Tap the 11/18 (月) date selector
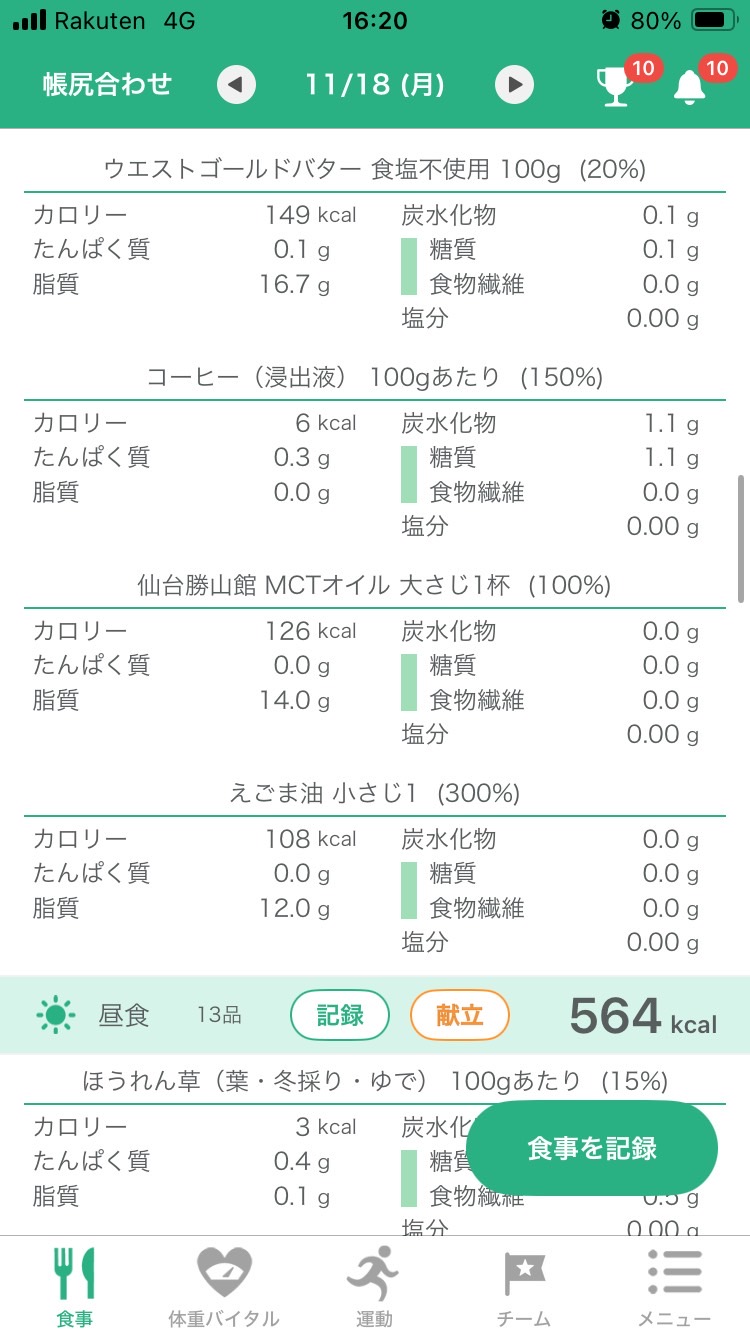The height and width of the screenshot is (1334, 750). pyautogui.click(x=375, y=85)
